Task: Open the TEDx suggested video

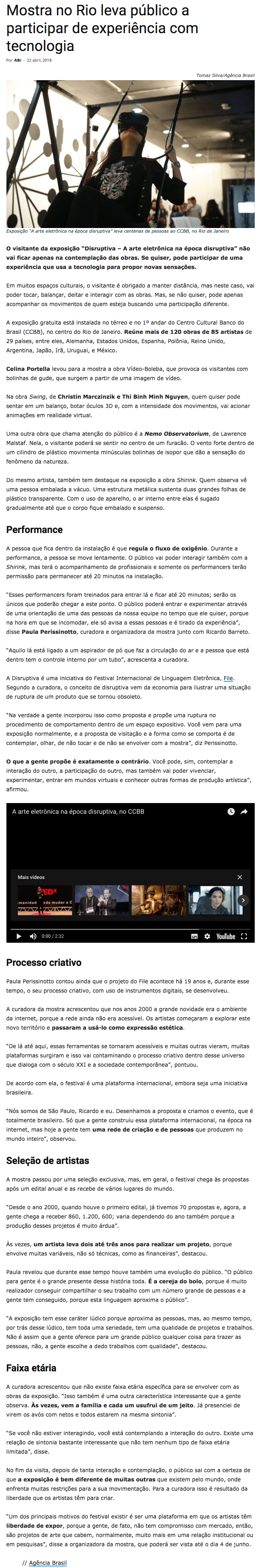Action: point(45,900)
